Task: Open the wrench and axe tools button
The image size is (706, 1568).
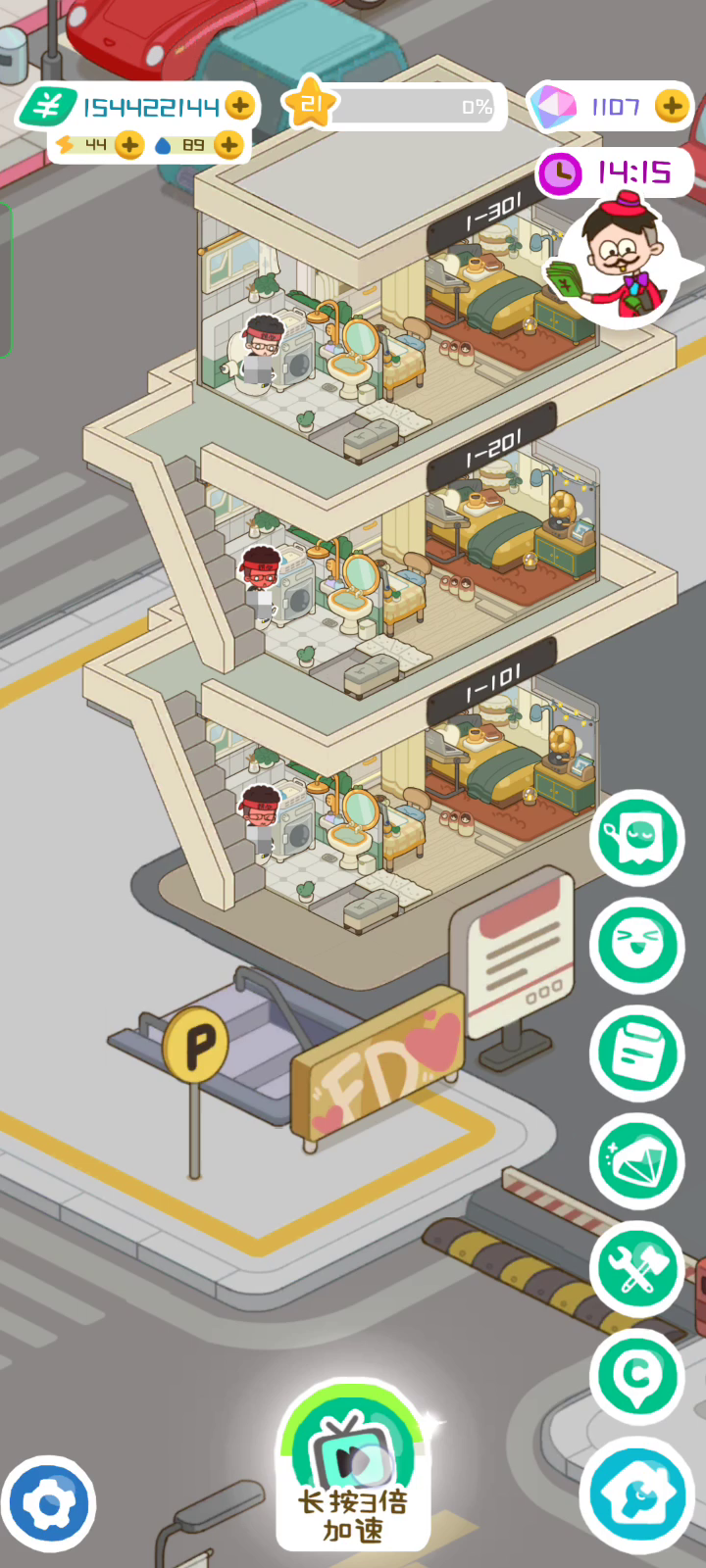Action: [x=637, y=1269]
